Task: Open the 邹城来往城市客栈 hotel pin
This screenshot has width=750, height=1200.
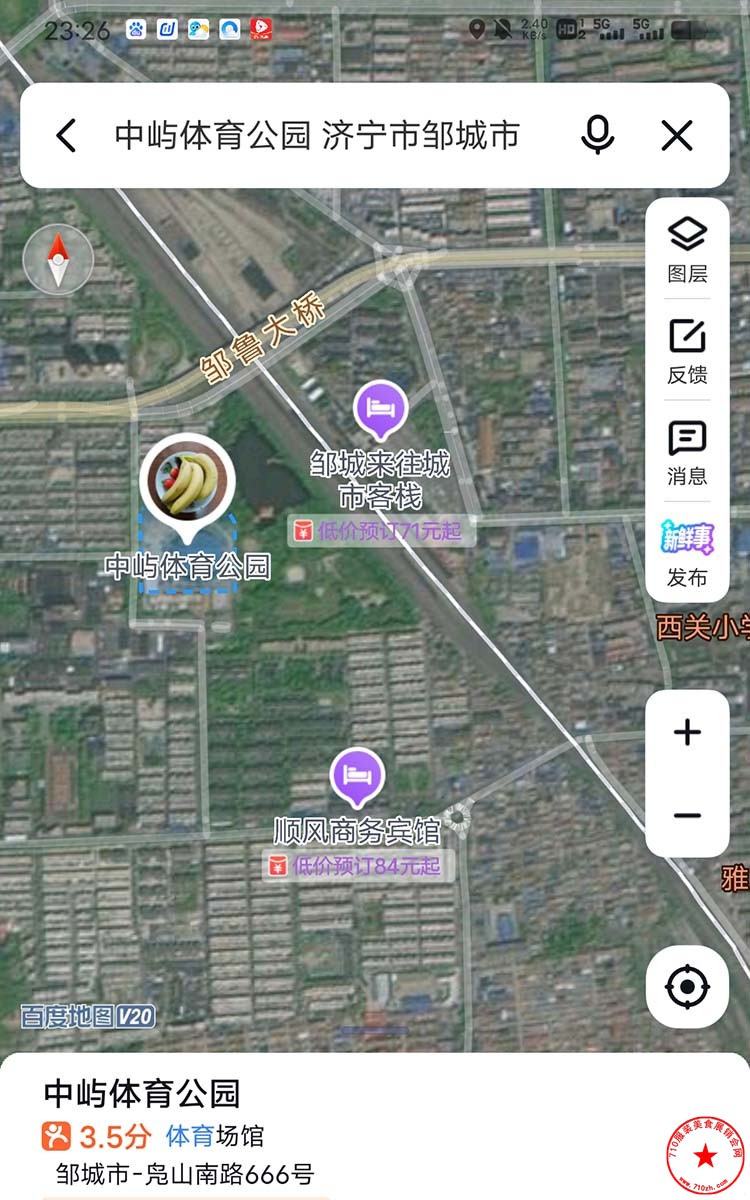Action: pos(381,409)
